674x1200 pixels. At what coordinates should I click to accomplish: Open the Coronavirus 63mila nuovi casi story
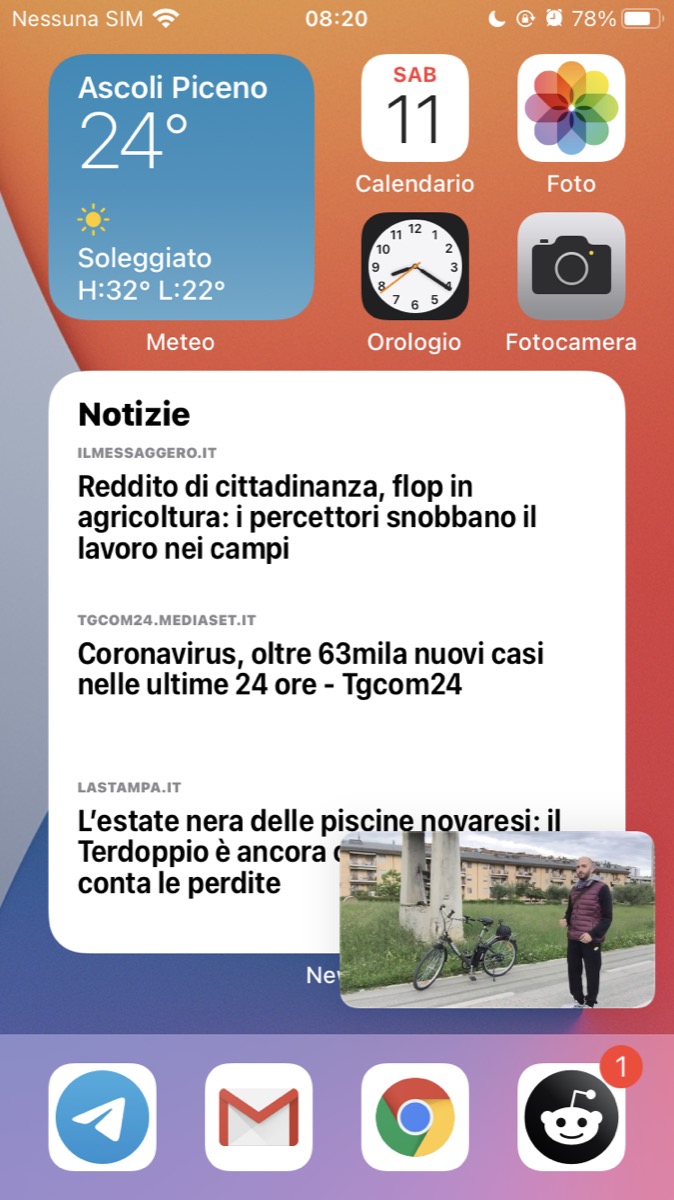click(310, 669)
